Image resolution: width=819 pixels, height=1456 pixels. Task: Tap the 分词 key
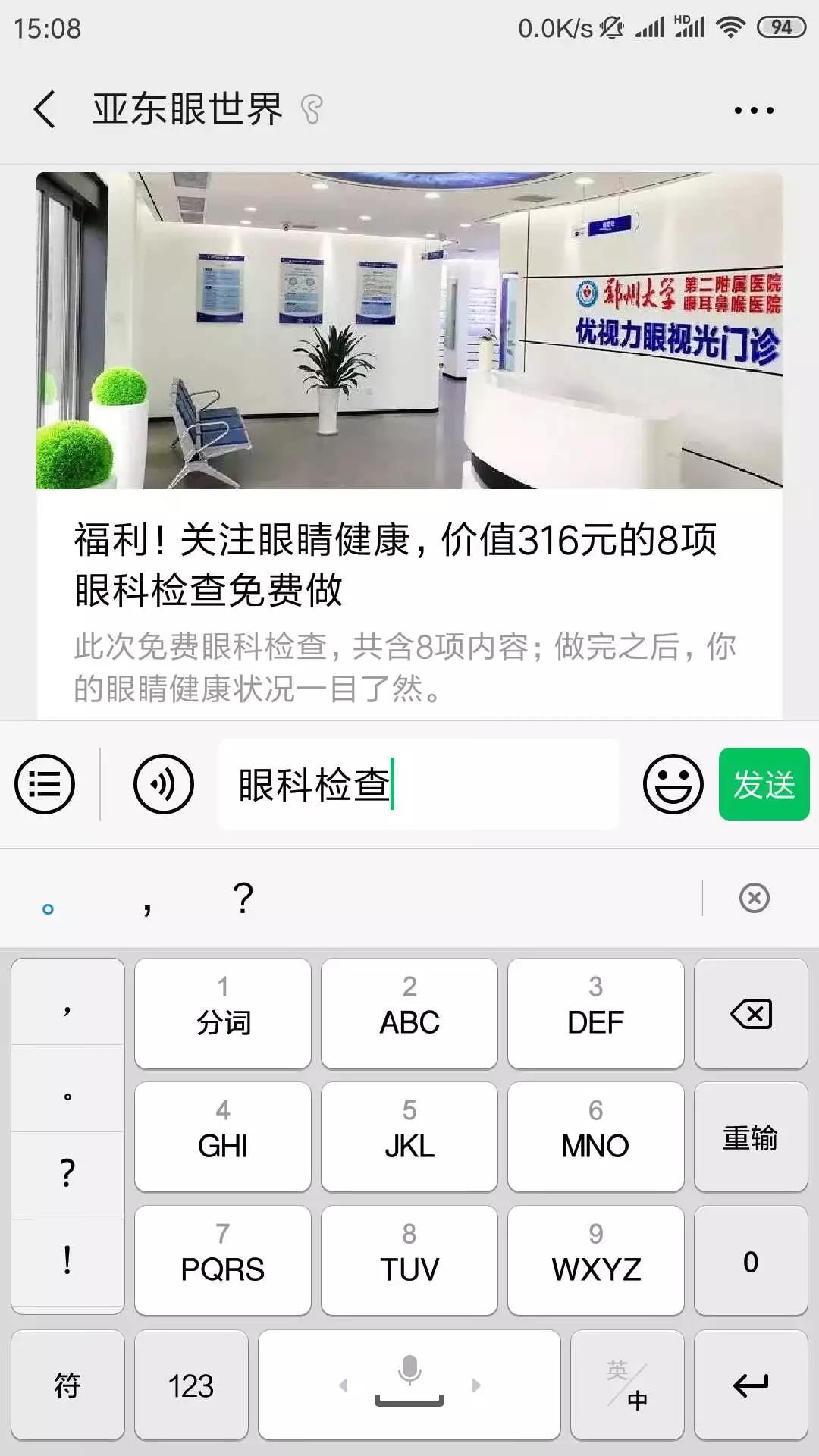click(223, 1014)
